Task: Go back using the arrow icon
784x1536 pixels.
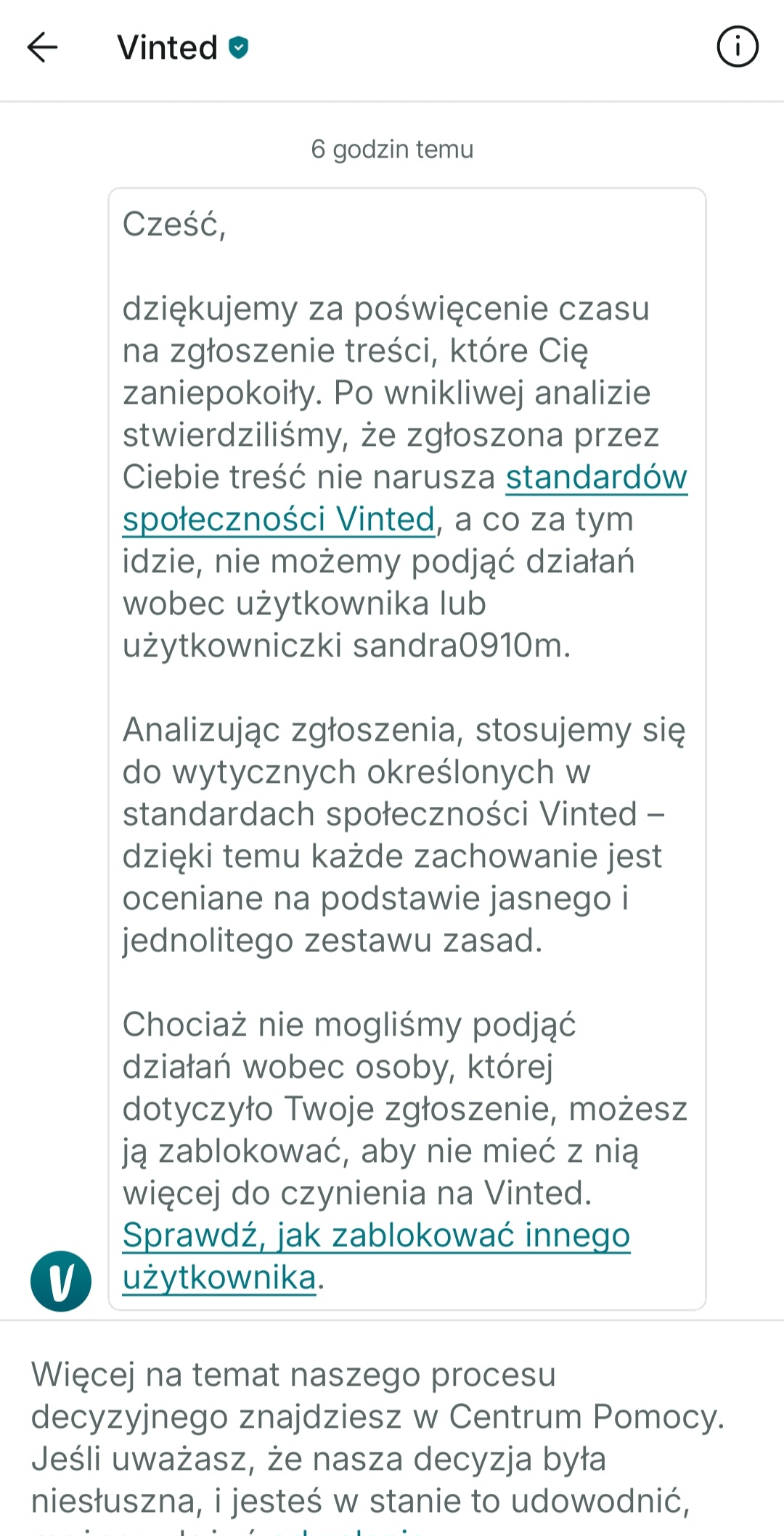Action: coord(42,48)
